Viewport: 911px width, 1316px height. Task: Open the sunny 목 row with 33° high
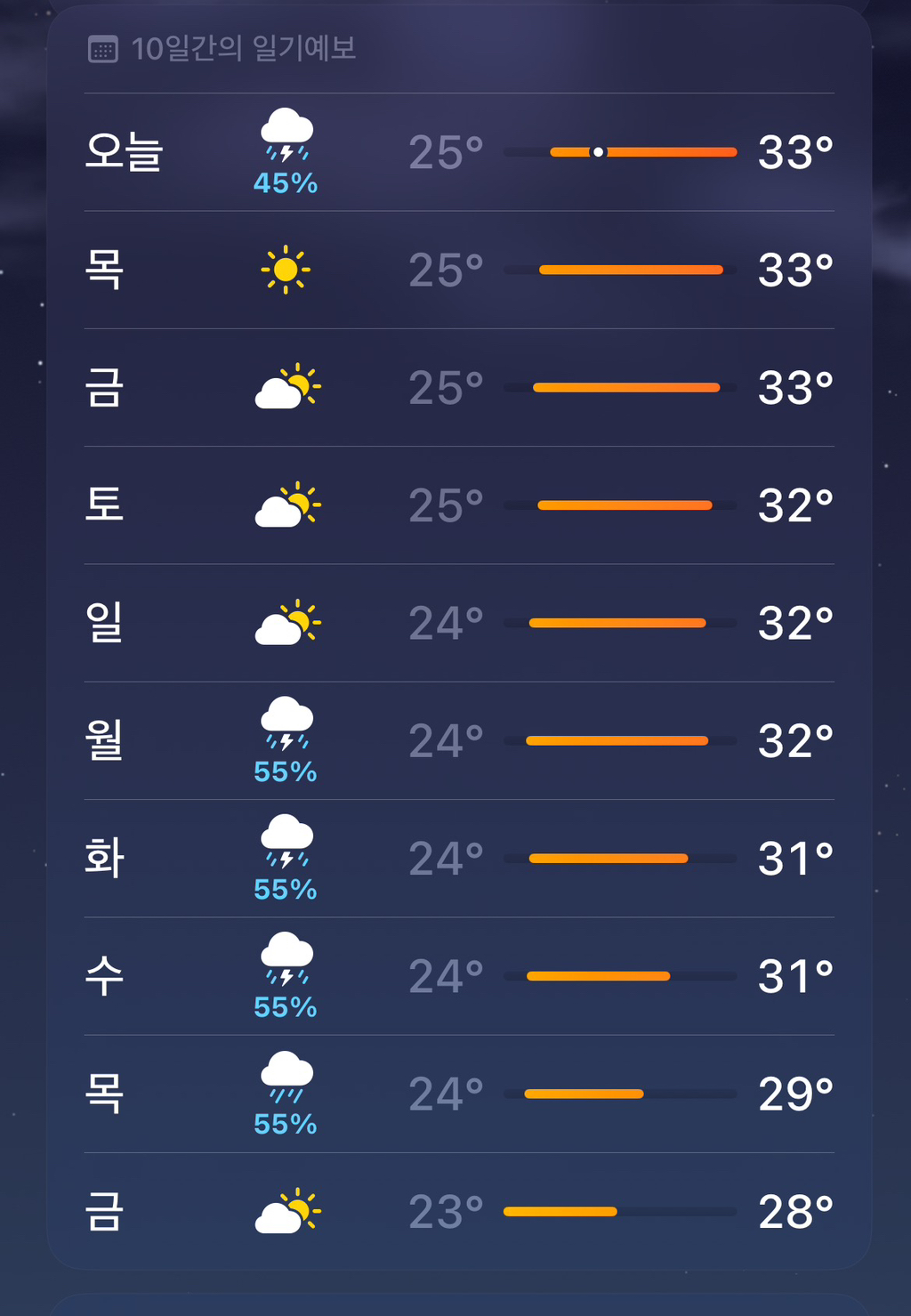(x=458, y=270)
